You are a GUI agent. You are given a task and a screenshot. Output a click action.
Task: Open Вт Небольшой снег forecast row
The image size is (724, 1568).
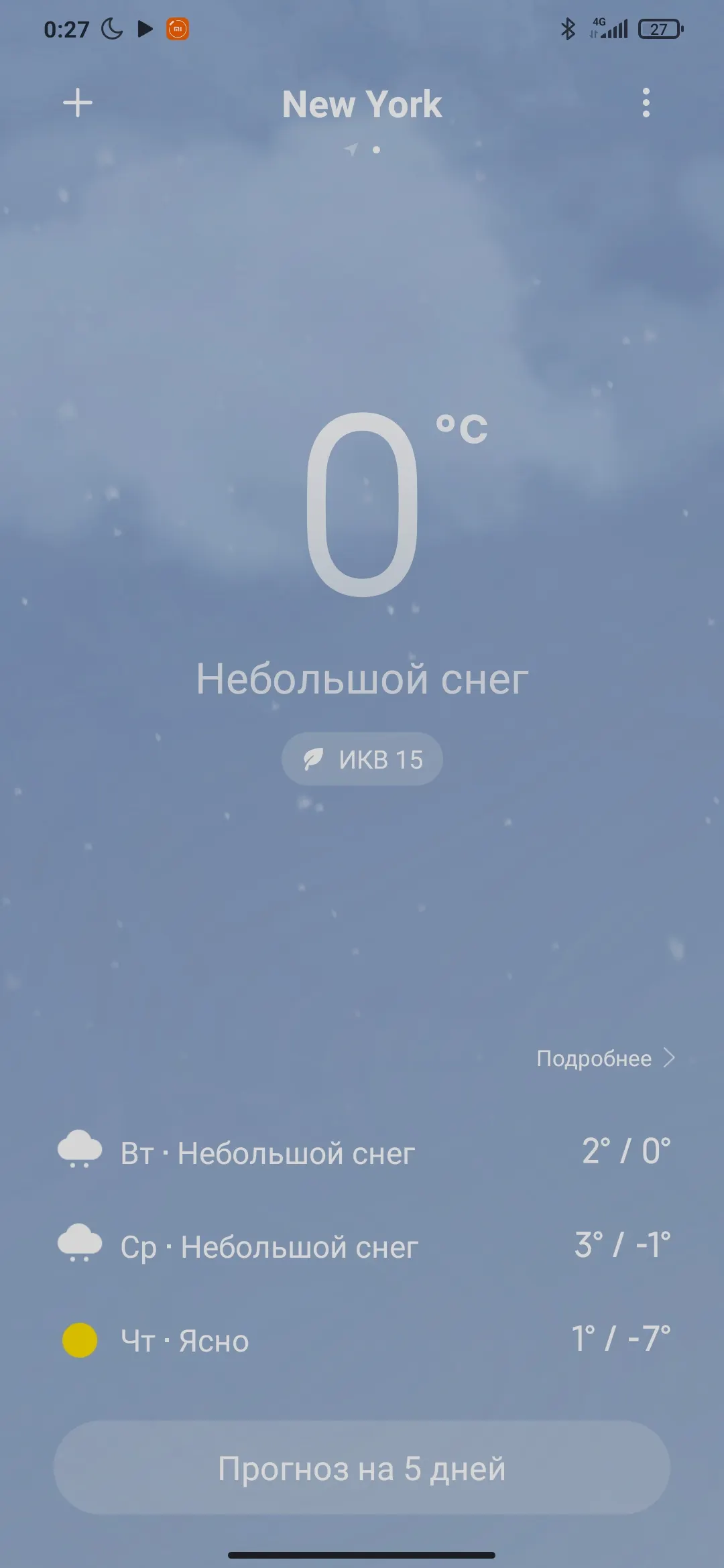tap(362, 1153)
